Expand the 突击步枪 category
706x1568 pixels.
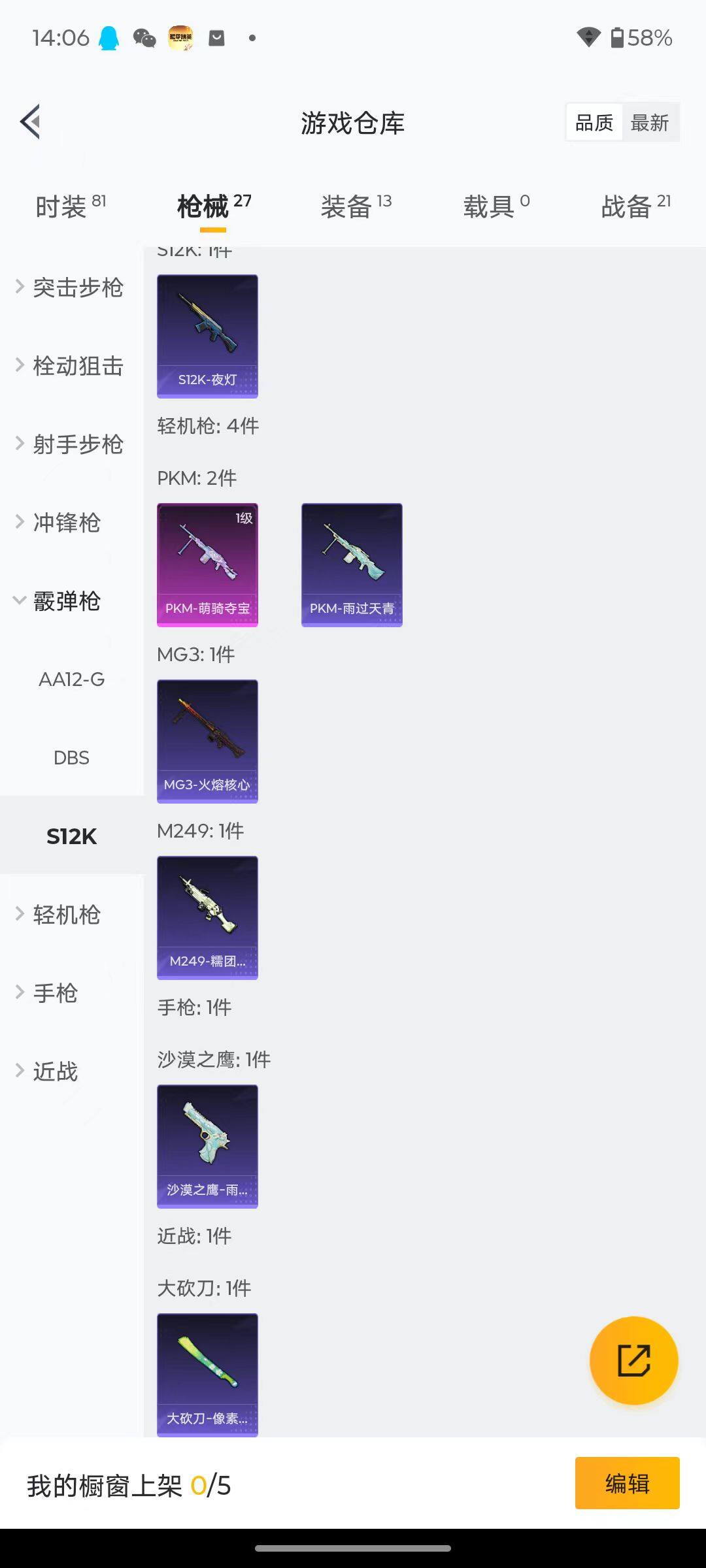pos(70,287)
